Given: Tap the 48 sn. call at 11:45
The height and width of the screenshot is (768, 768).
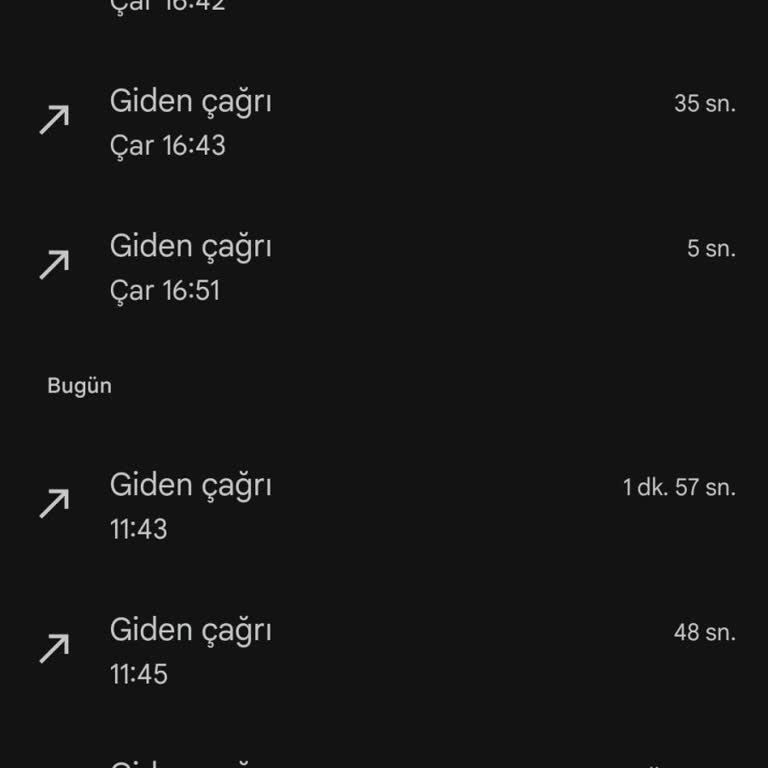Looking at the screenshot, I should coord(384,651).
